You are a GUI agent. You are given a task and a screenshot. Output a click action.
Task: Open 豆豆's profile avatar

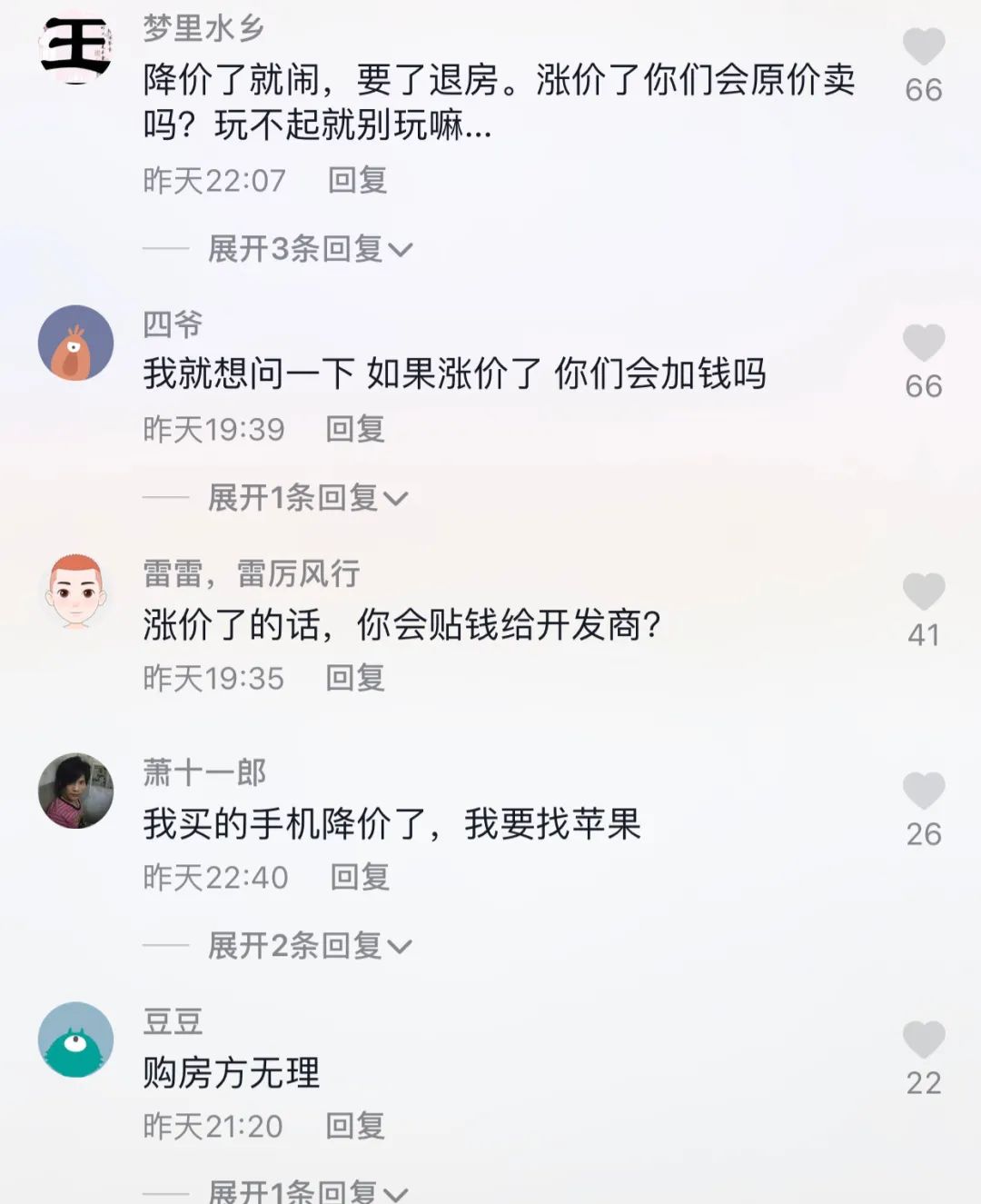[75, 1040]
